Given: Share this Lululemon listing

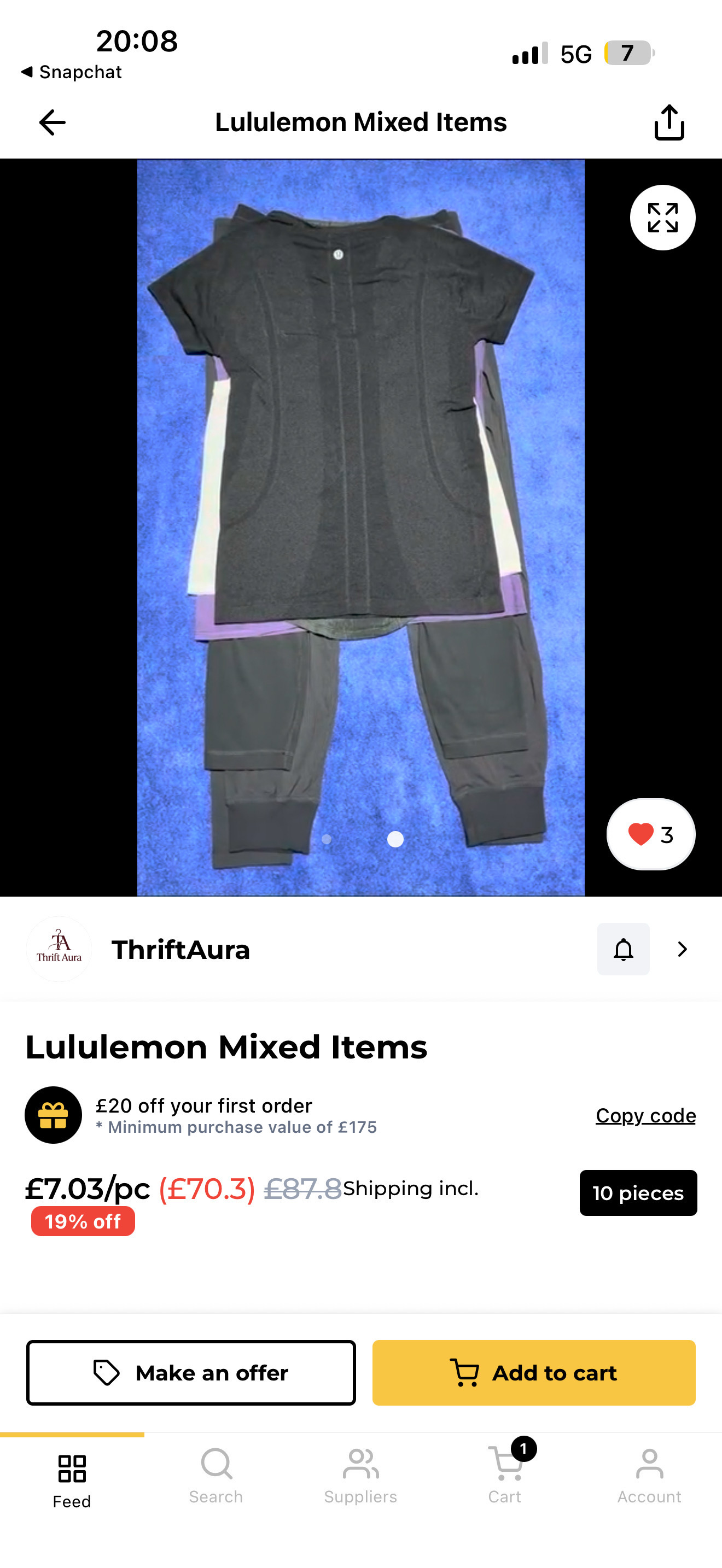Looking at the screenshot, I should (x=669, y=122).
